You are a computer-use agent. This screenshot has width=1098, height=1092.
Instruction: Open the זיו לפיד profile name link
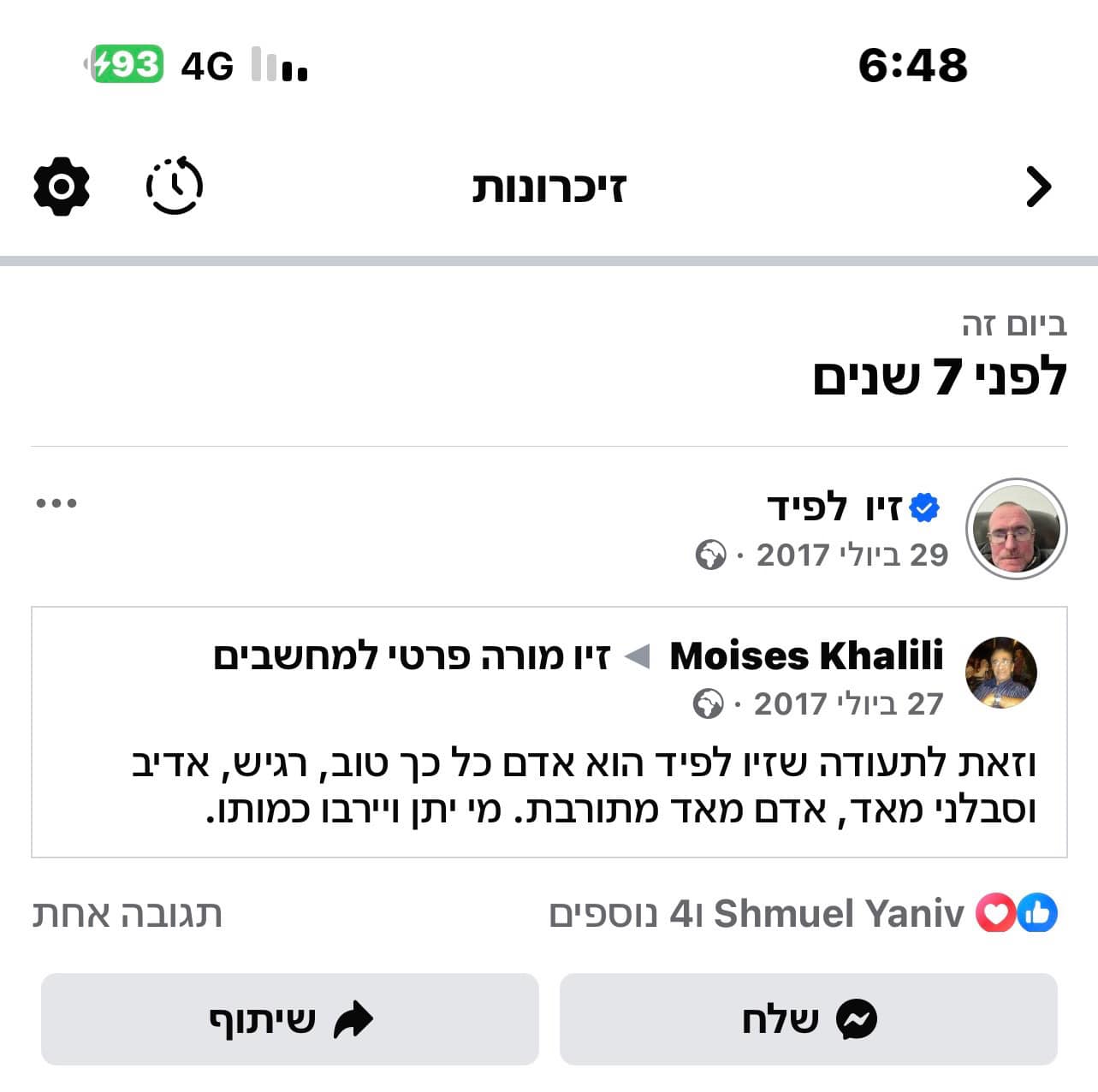pyautogui.click(x=834, y=507)
